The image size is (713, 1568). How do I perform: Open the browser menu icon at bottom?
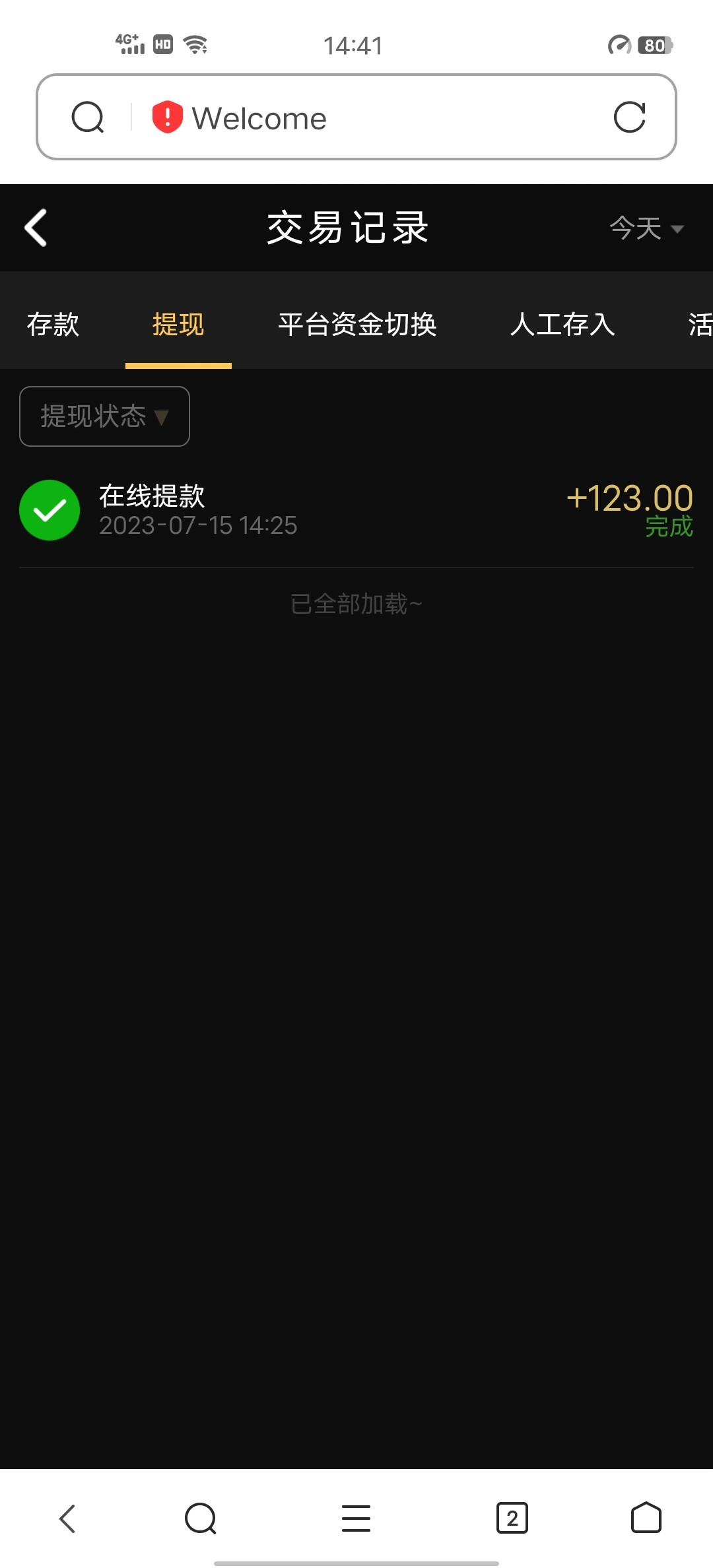click(x=355, y=1519)
